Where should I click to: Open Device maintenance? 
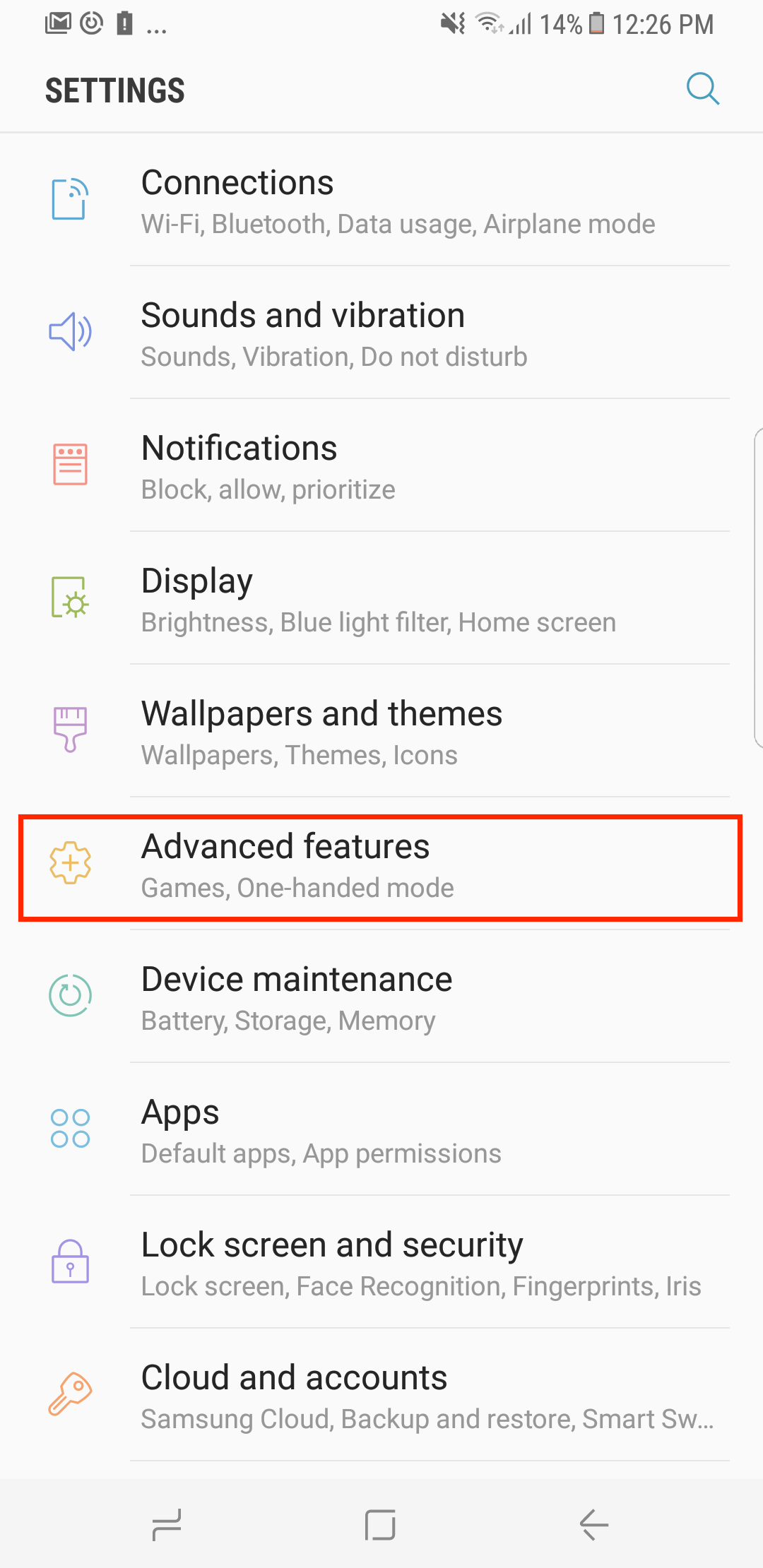click(381, 997)
